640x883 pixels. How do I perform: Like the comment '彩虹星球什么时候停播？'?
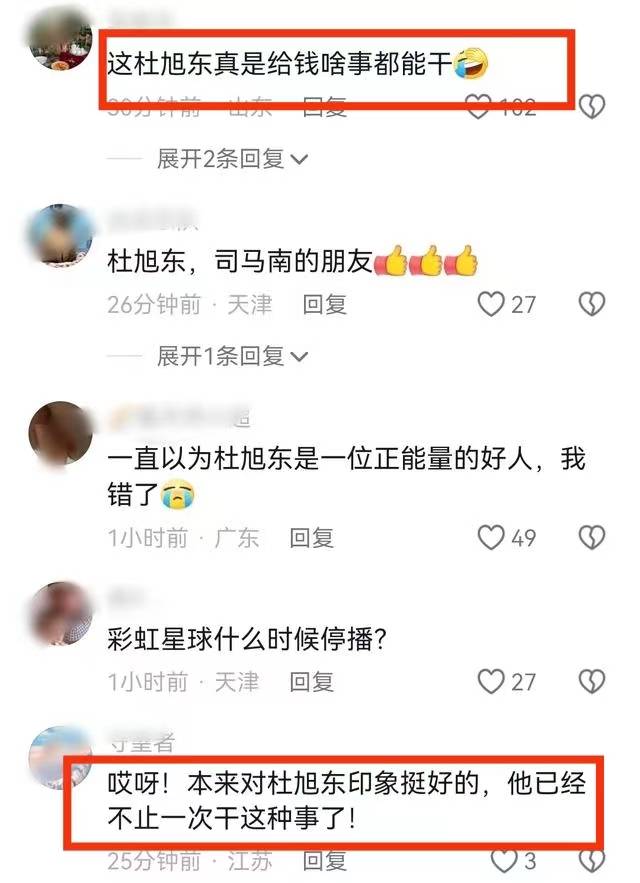coord(491,682)
